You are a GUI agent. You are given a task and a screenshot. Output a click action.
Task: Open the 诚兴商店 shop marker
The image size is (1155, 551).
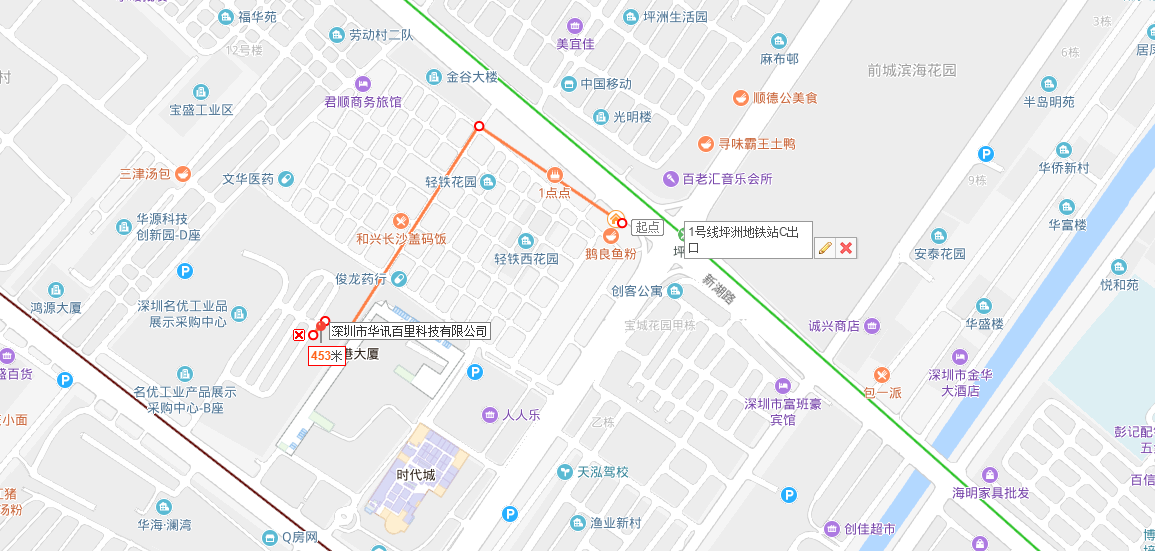click(872, 326)
